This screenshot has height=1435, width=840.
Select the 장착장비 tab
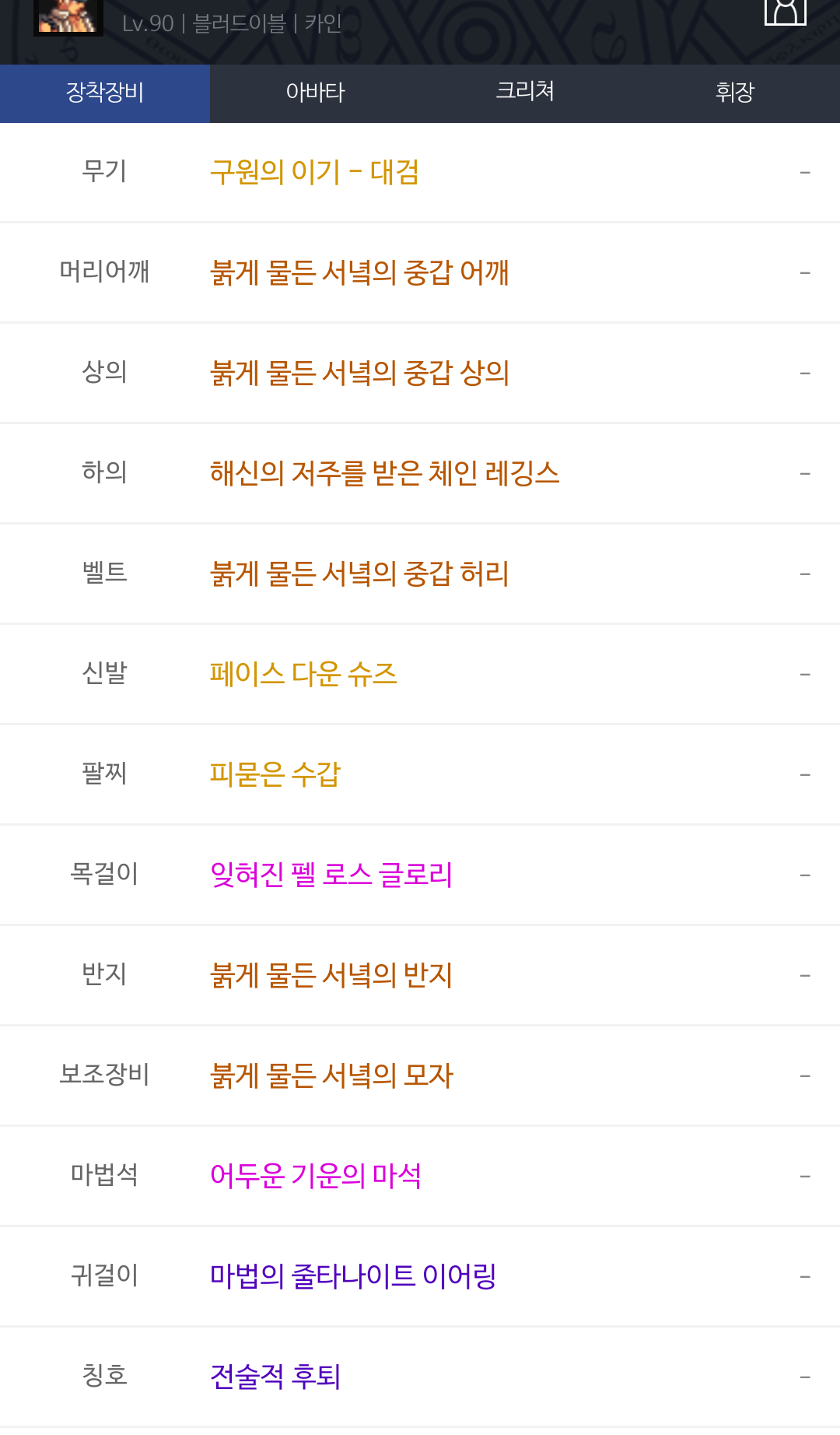[x=105, y=93]
